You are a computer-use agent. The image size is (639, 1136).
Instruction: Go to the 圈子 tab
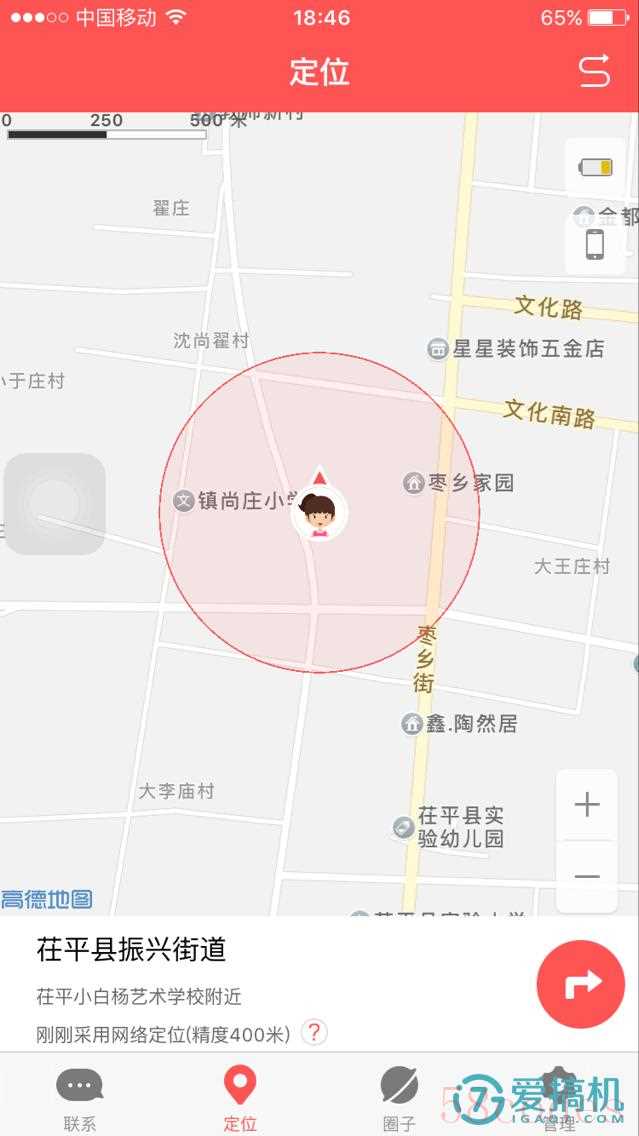coord(399,1096)
